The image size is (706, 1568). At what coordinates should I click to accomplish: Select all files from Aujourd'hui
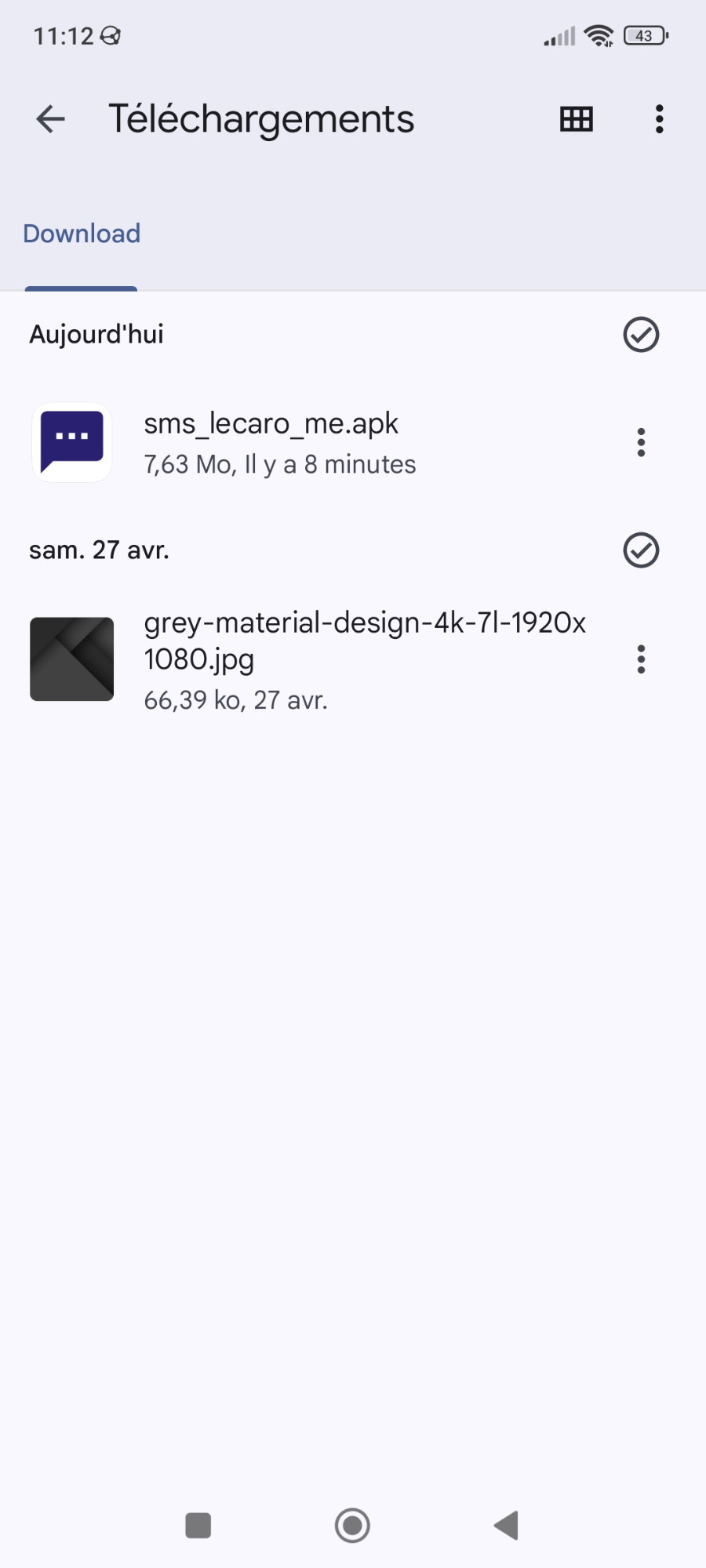coord(641,335)
